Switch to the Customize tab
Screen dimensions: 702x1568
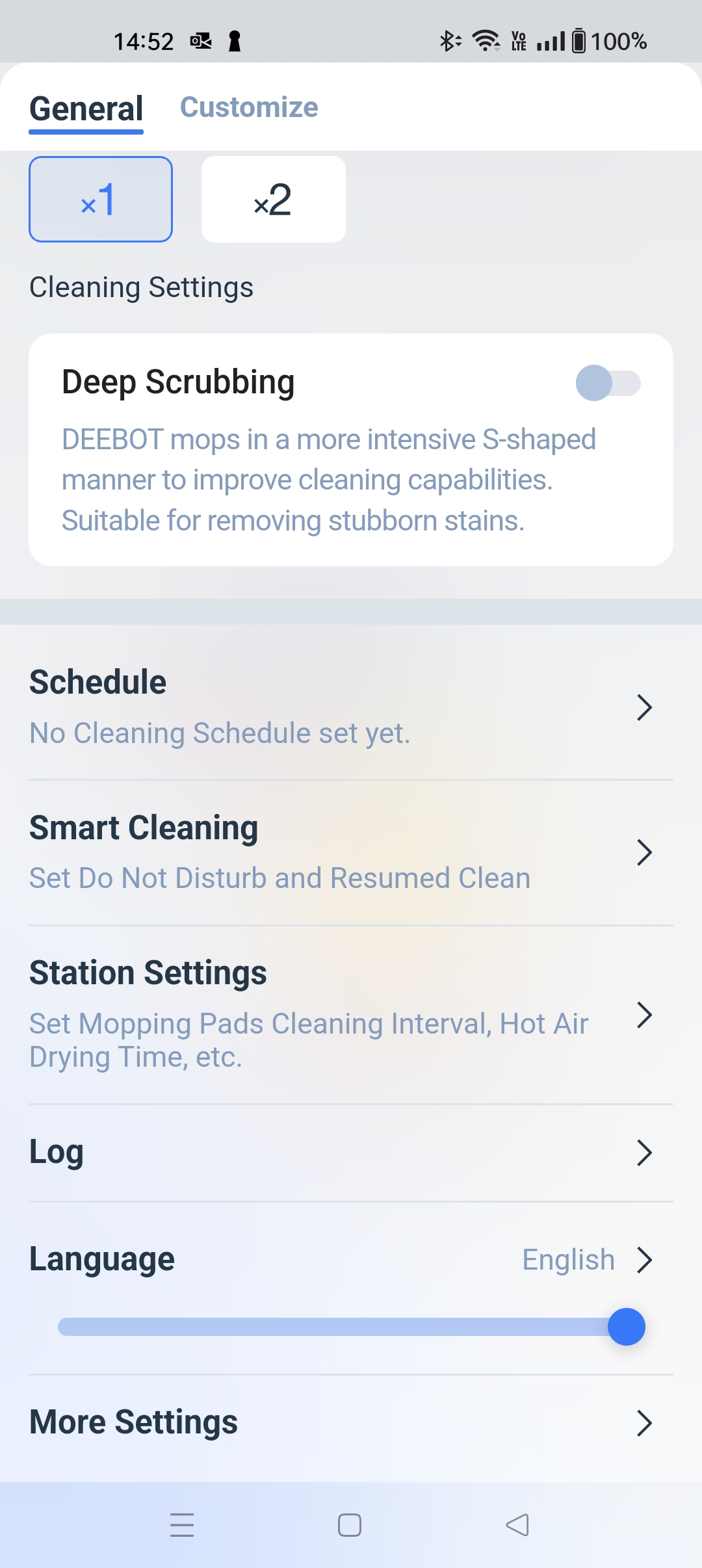(249, 107)
